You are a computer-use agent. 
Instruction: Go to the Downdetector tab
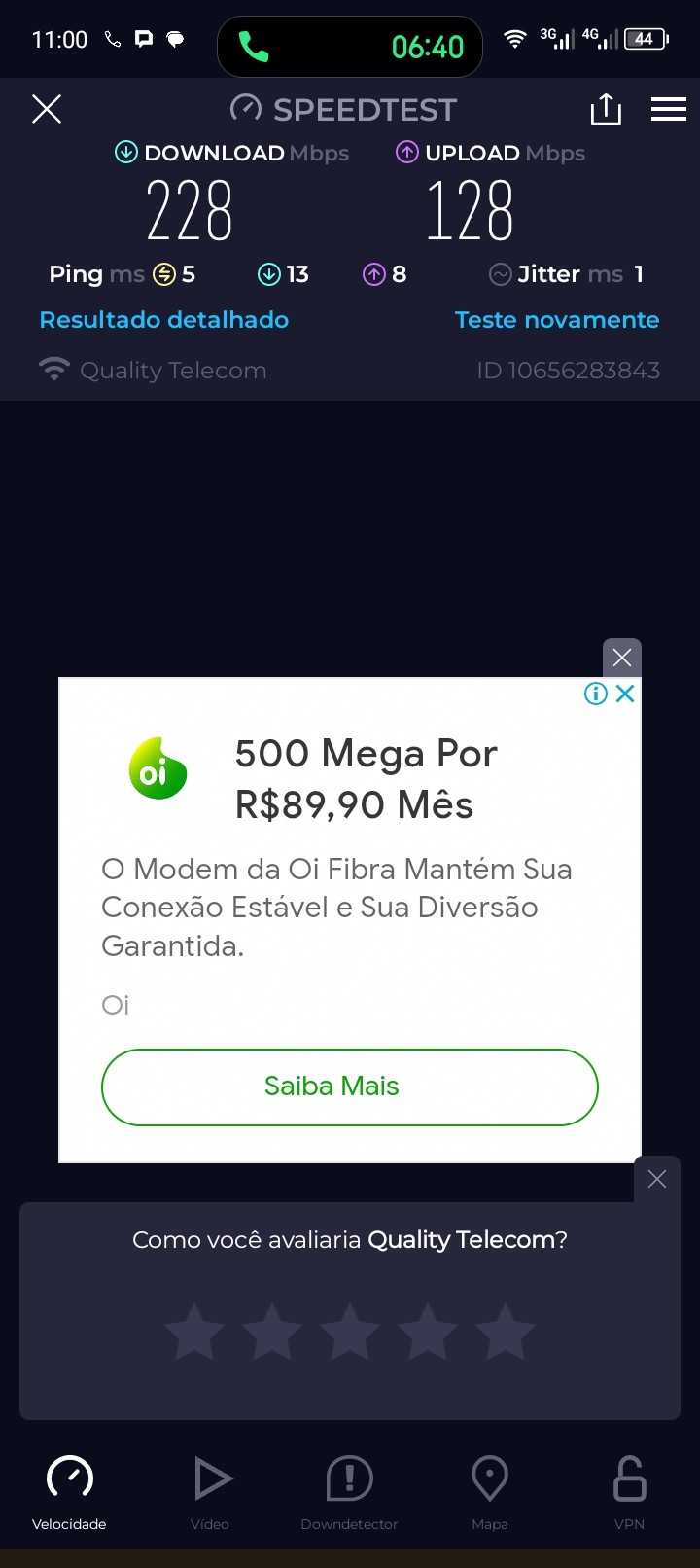click(x=349, y=1490)
